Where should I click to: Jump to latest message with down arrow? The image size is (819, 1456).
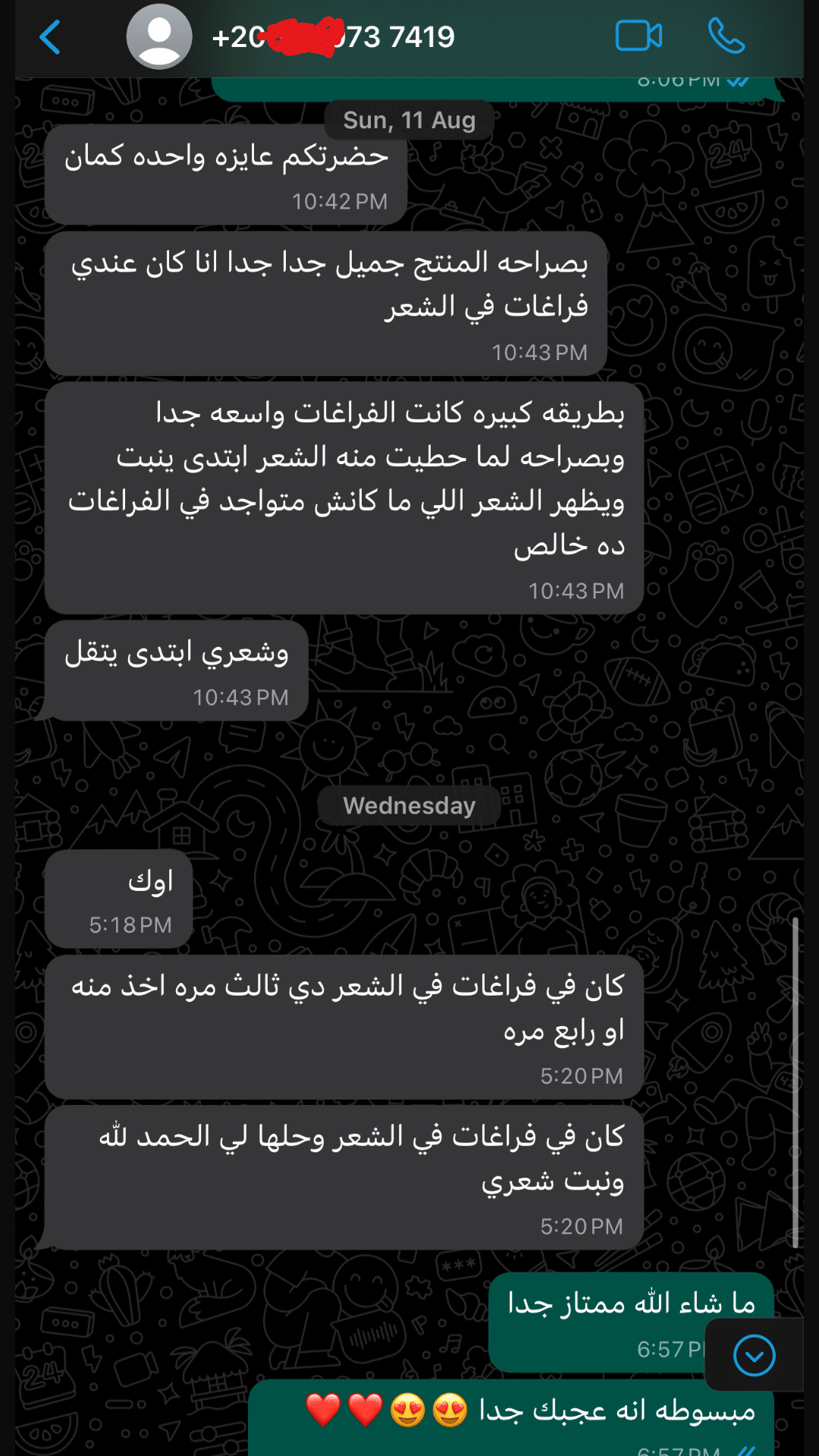click(754, 1355)
